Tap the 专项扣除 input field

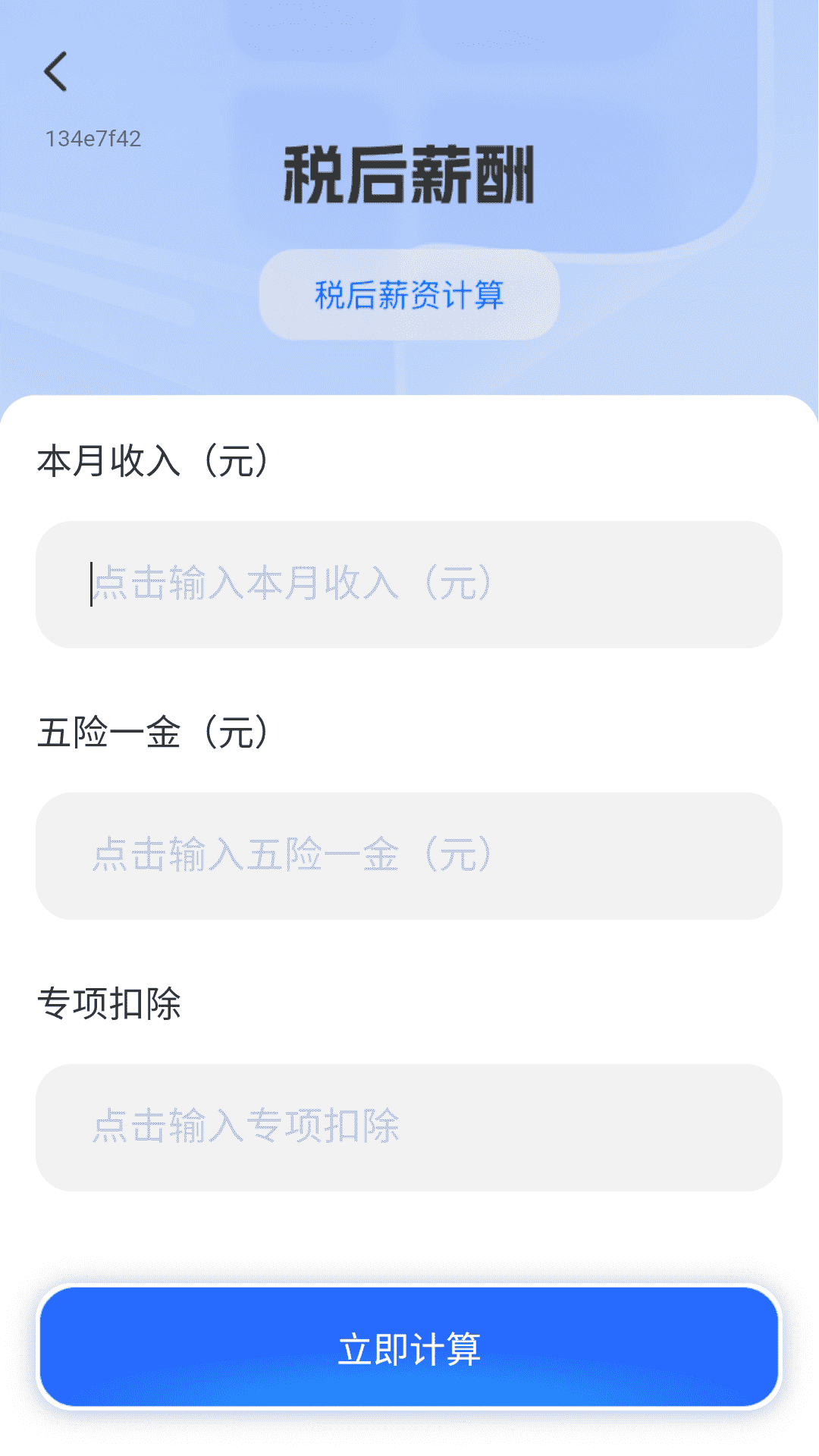tap(409, 1128)
